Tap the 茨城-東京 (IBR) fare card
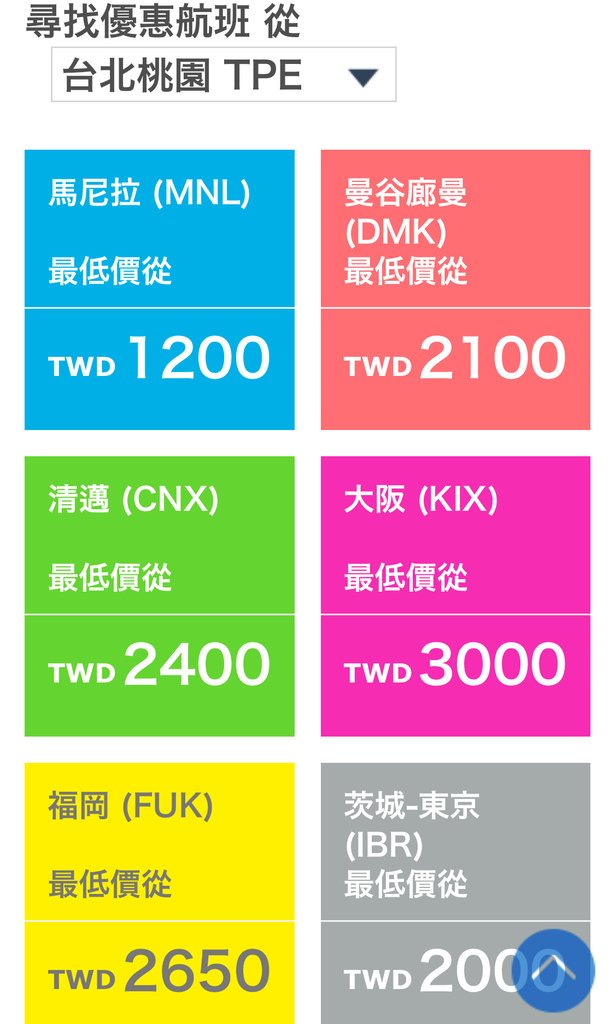The width and height of the screenshot is (615, 1024). 455,893
